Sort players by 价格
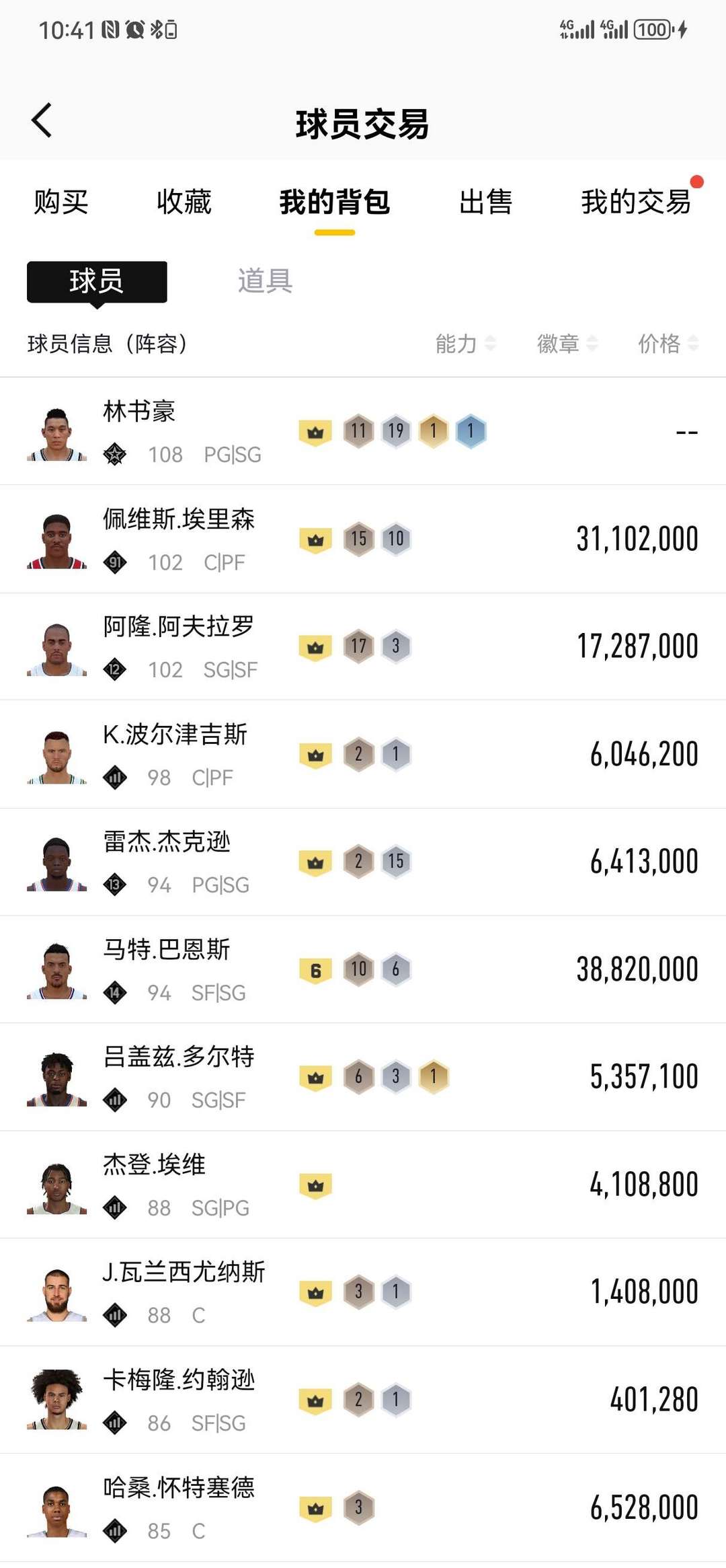Screen dimensions: 726x1568 click(x=668, y=344)
